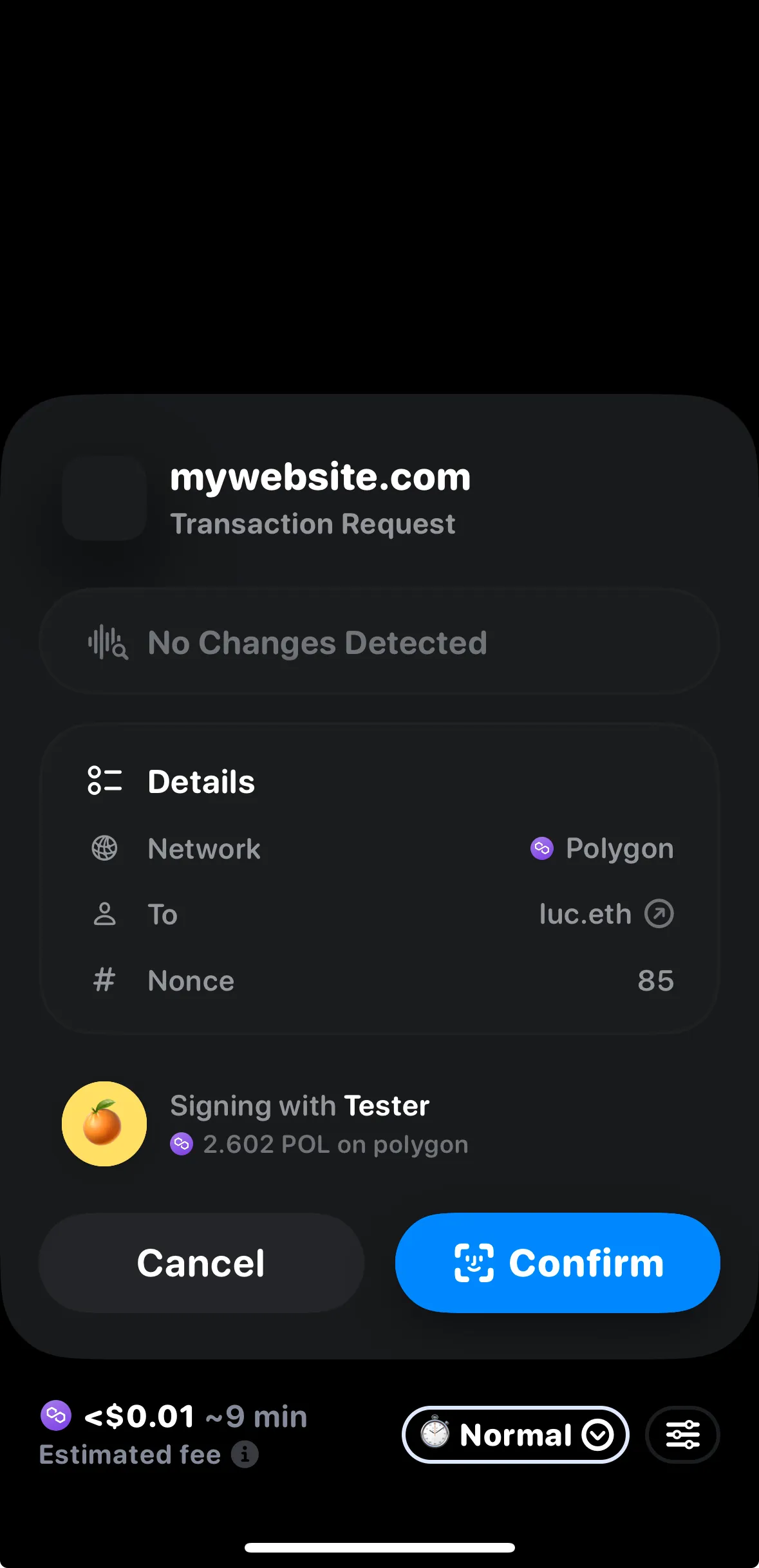Open luc.eth recipient address link
Image resolution: width=759 pixels, height=1568 pixels.
click(659, 914)
